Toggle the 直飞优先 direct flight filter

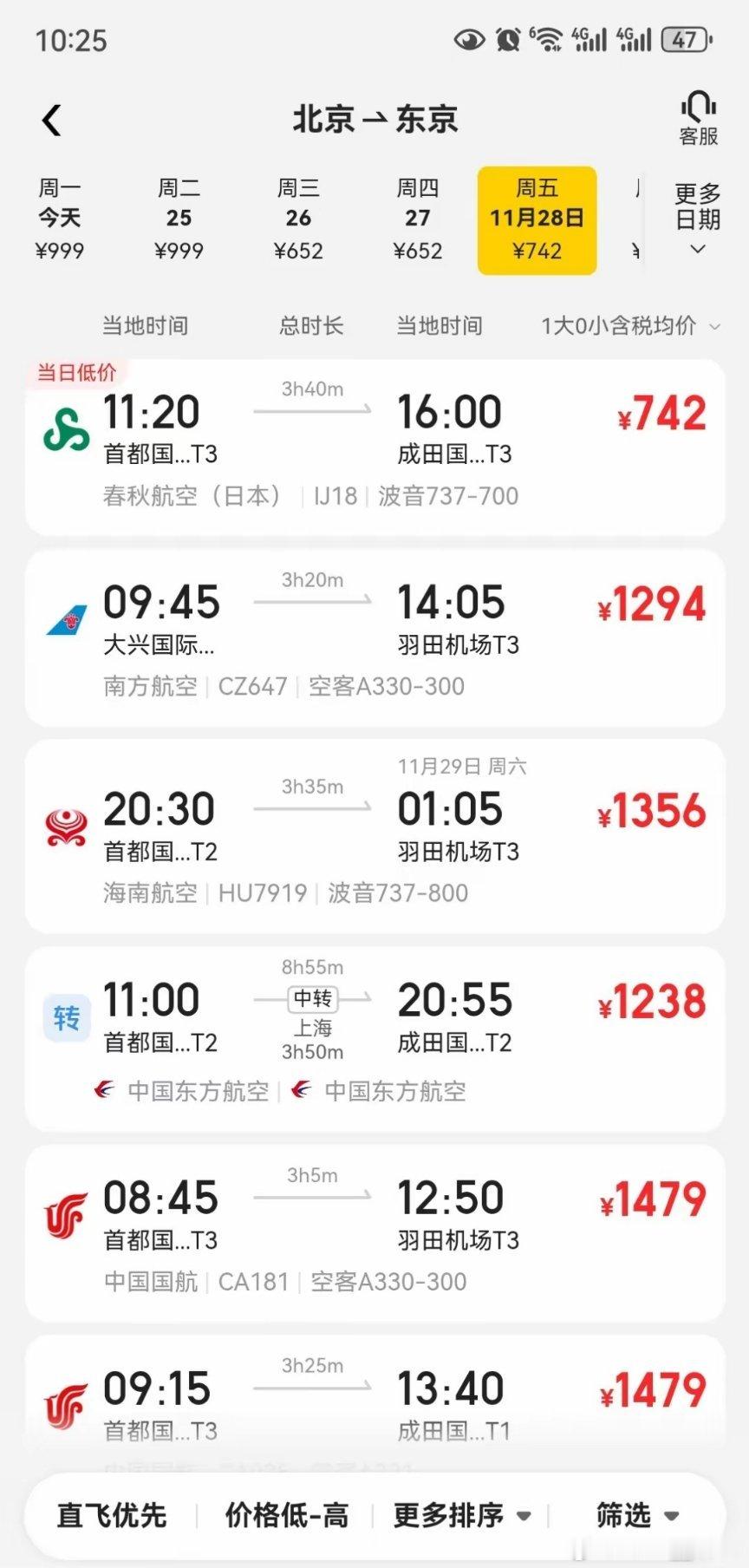tap(110, 1514)
